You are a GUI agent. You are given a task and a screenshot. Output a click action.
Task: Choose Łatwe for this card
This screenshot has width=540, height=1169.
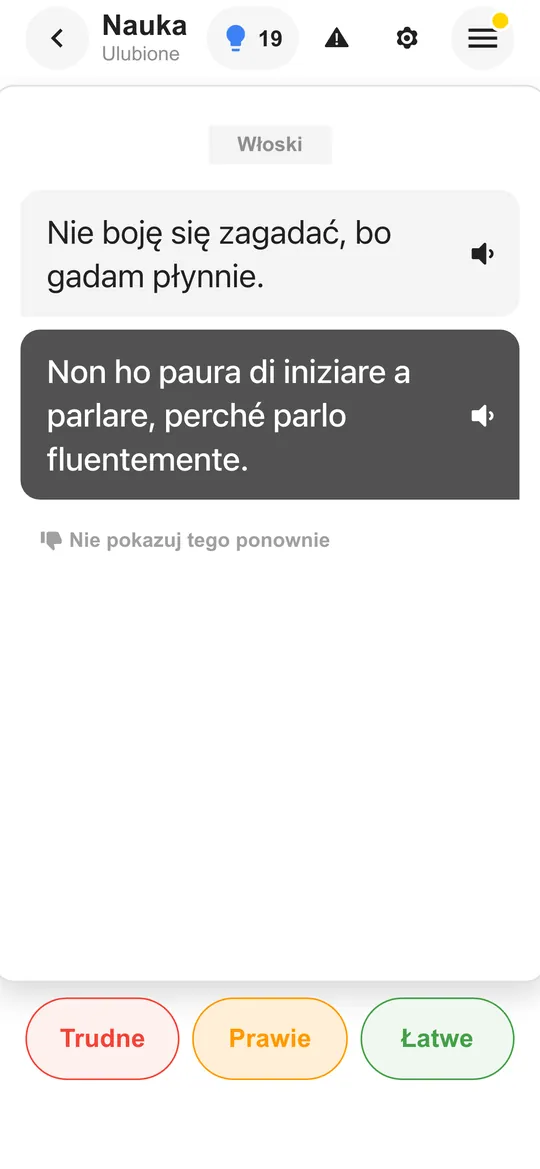[x=437, y=1038]
